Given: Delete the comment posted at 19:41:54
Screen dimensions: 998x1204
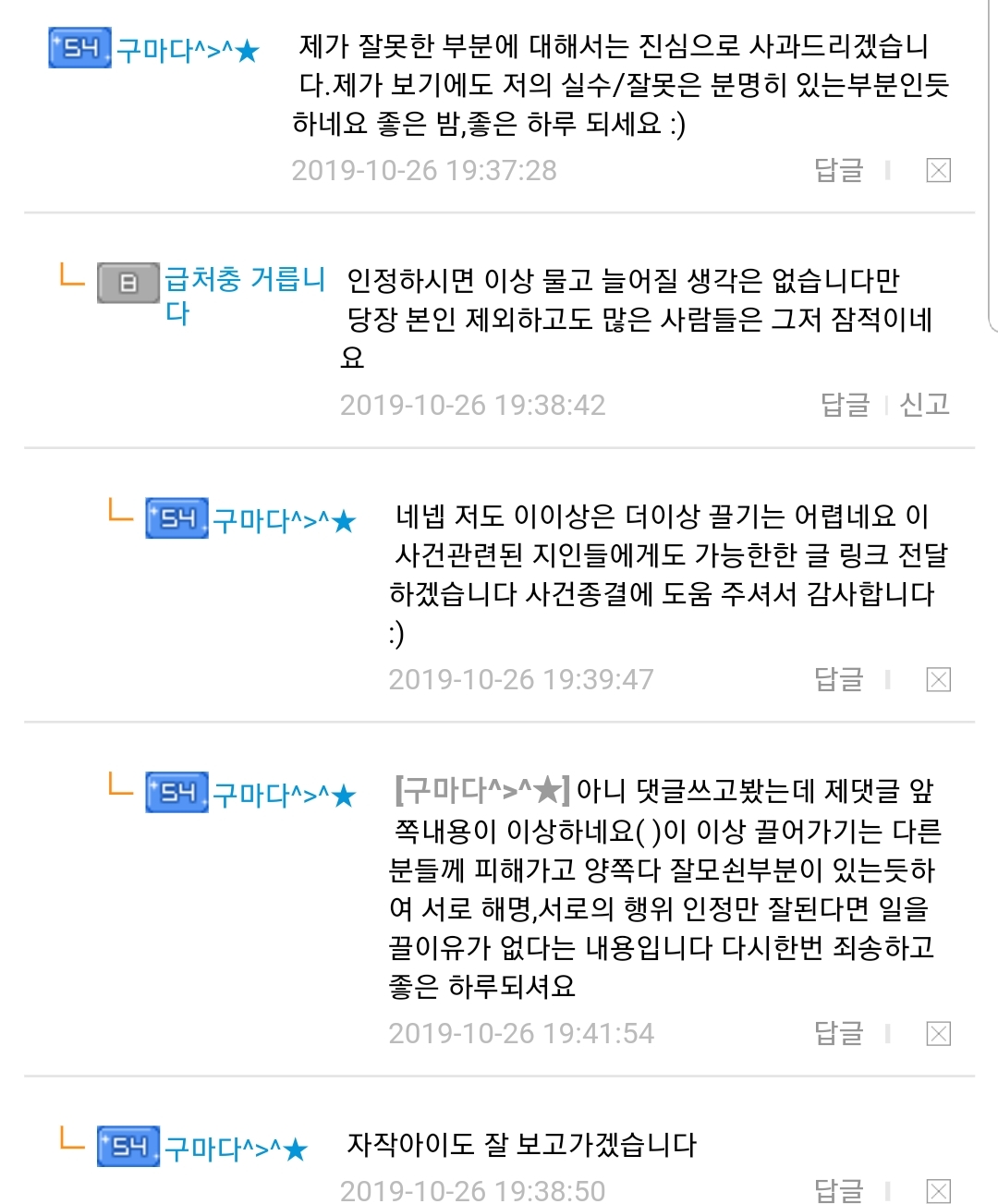Looking at the screenshot, I should point(938,1033).
